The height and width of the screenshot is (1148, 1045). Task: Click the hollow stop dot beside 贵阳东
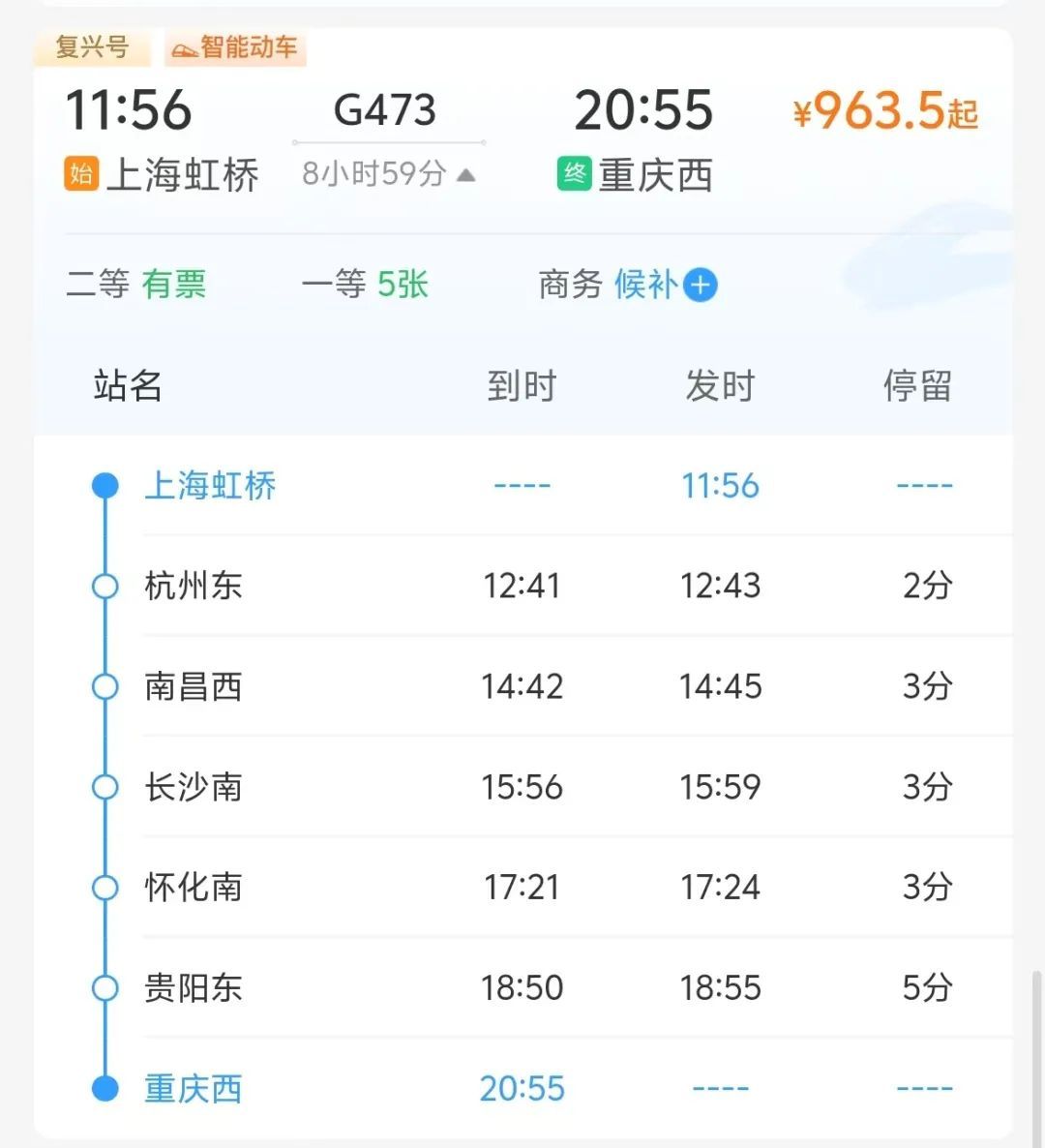pyautogui.click(x=104, y=988)
